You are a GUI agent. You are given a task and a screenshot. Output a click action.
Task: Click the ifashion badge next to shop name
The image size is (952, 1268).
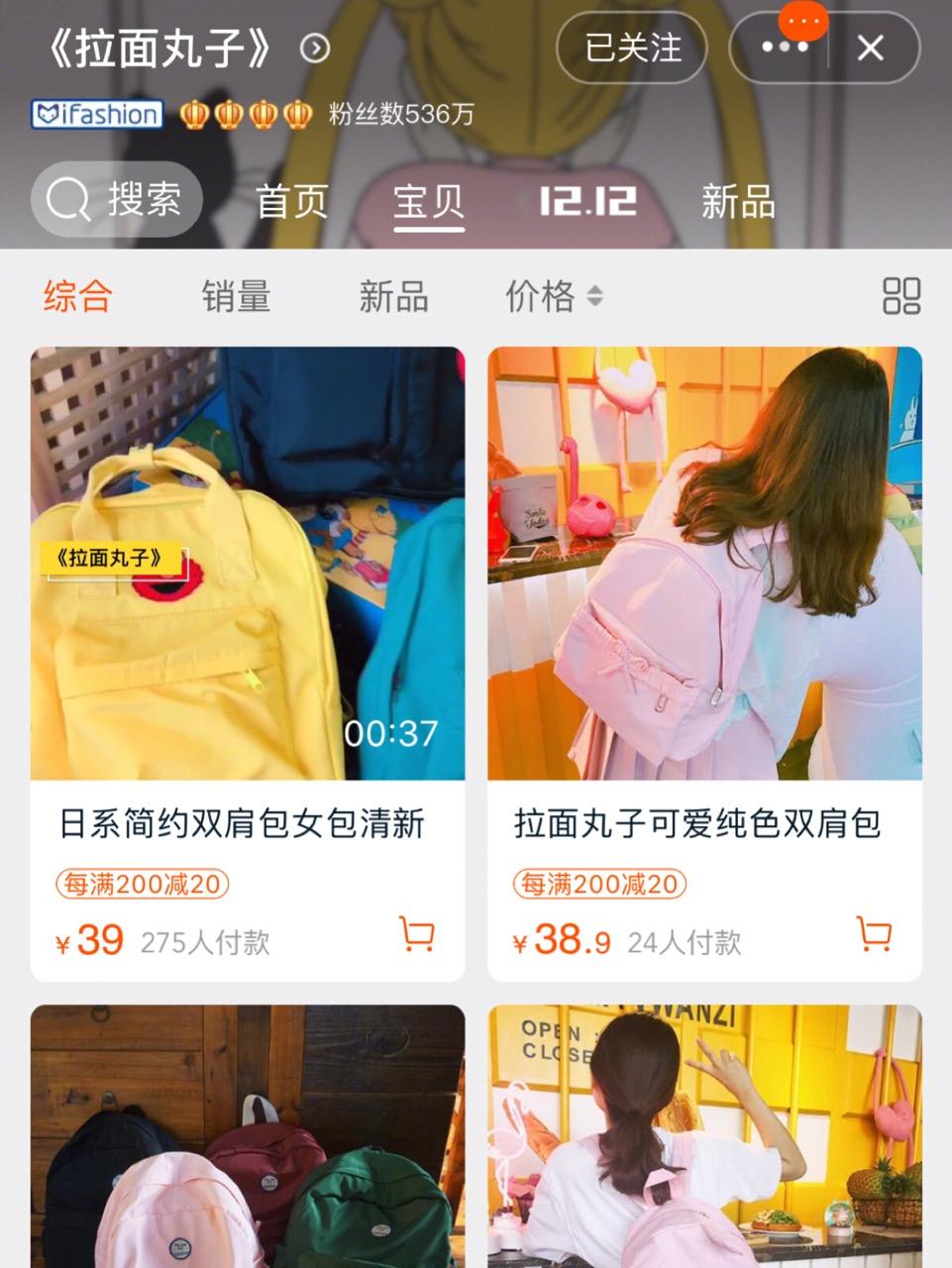coord(95,115)
